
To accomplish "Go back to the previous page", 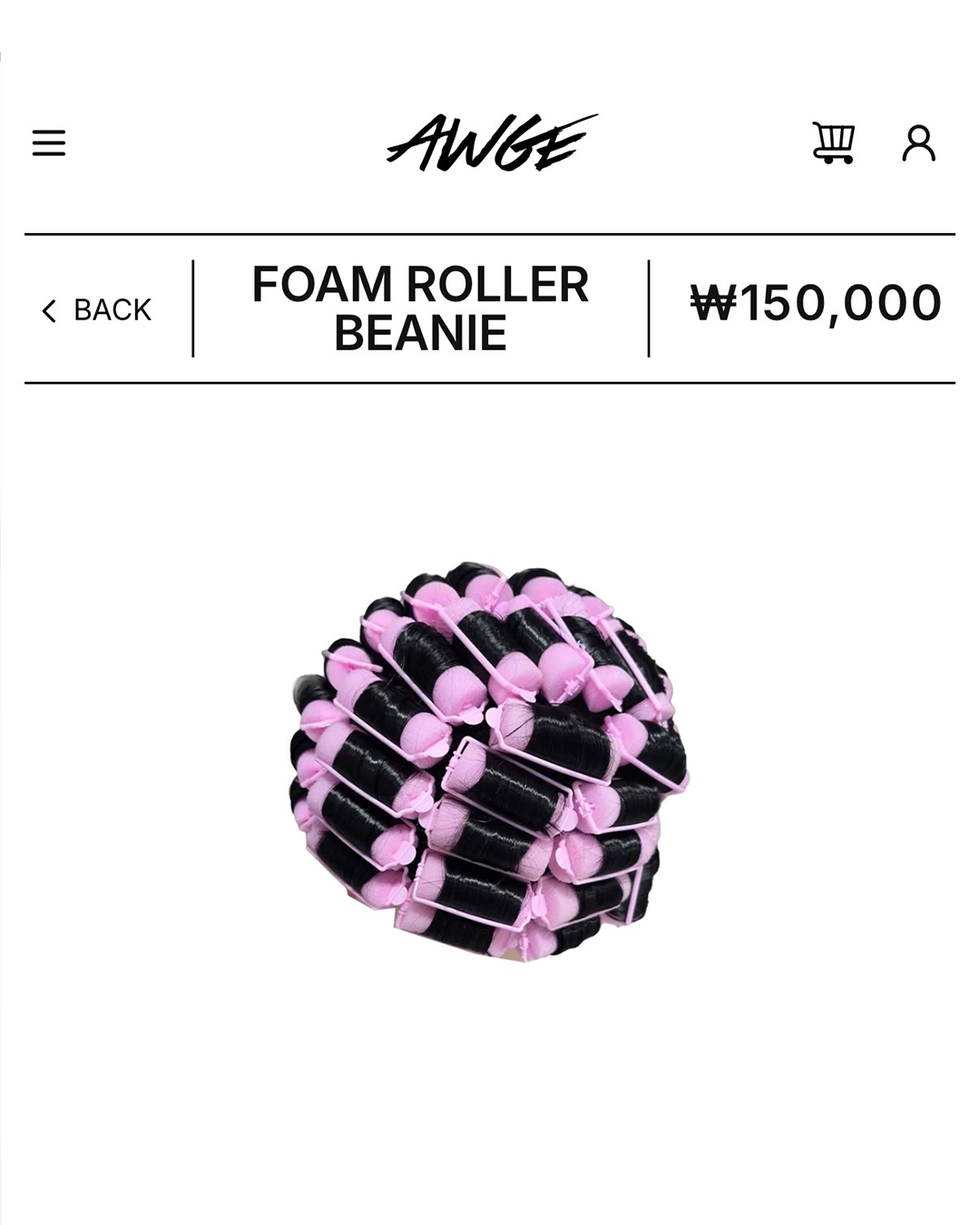I will click(97, 310).
